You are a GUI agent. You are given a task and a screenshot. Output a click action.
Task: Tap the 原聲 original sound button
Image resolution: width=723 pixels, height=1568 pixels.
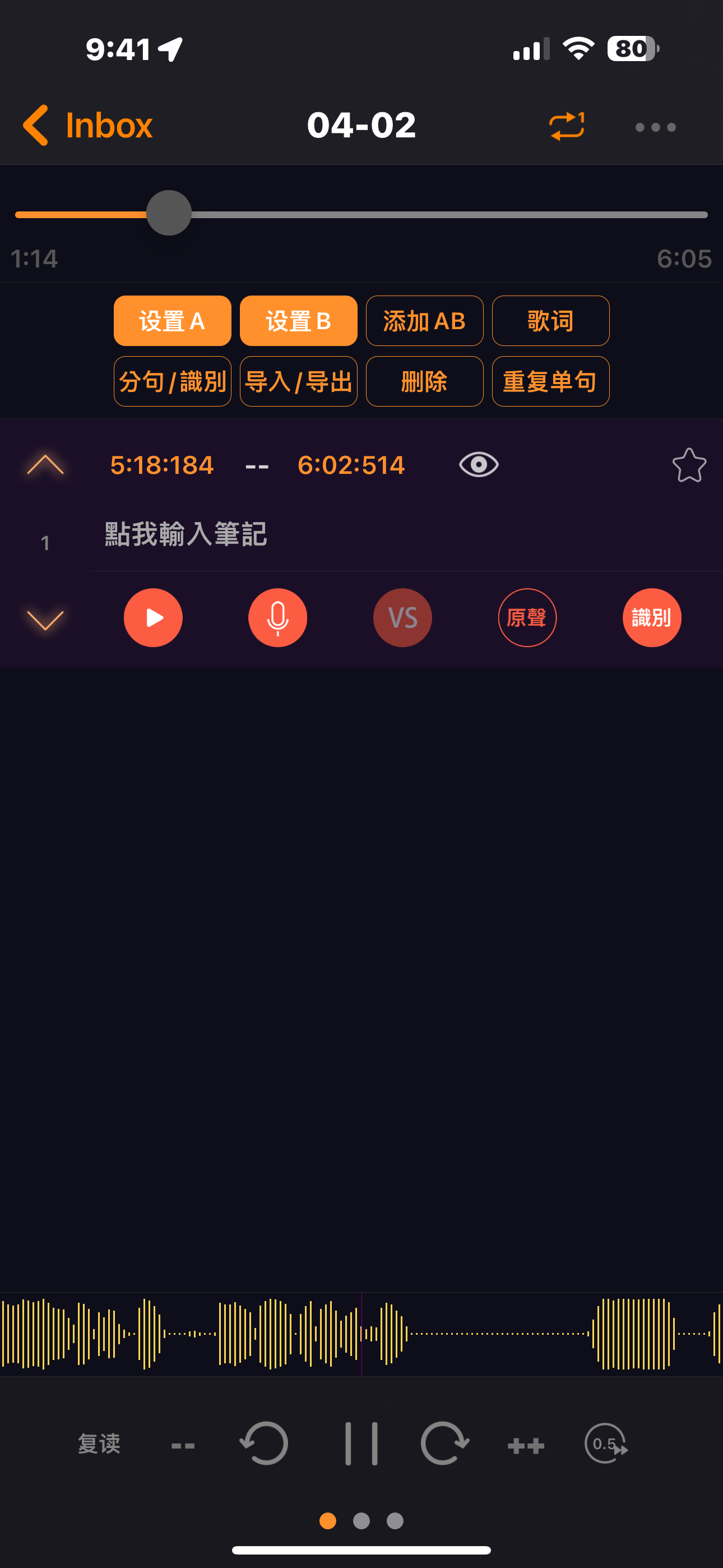[x=527, y=618]
